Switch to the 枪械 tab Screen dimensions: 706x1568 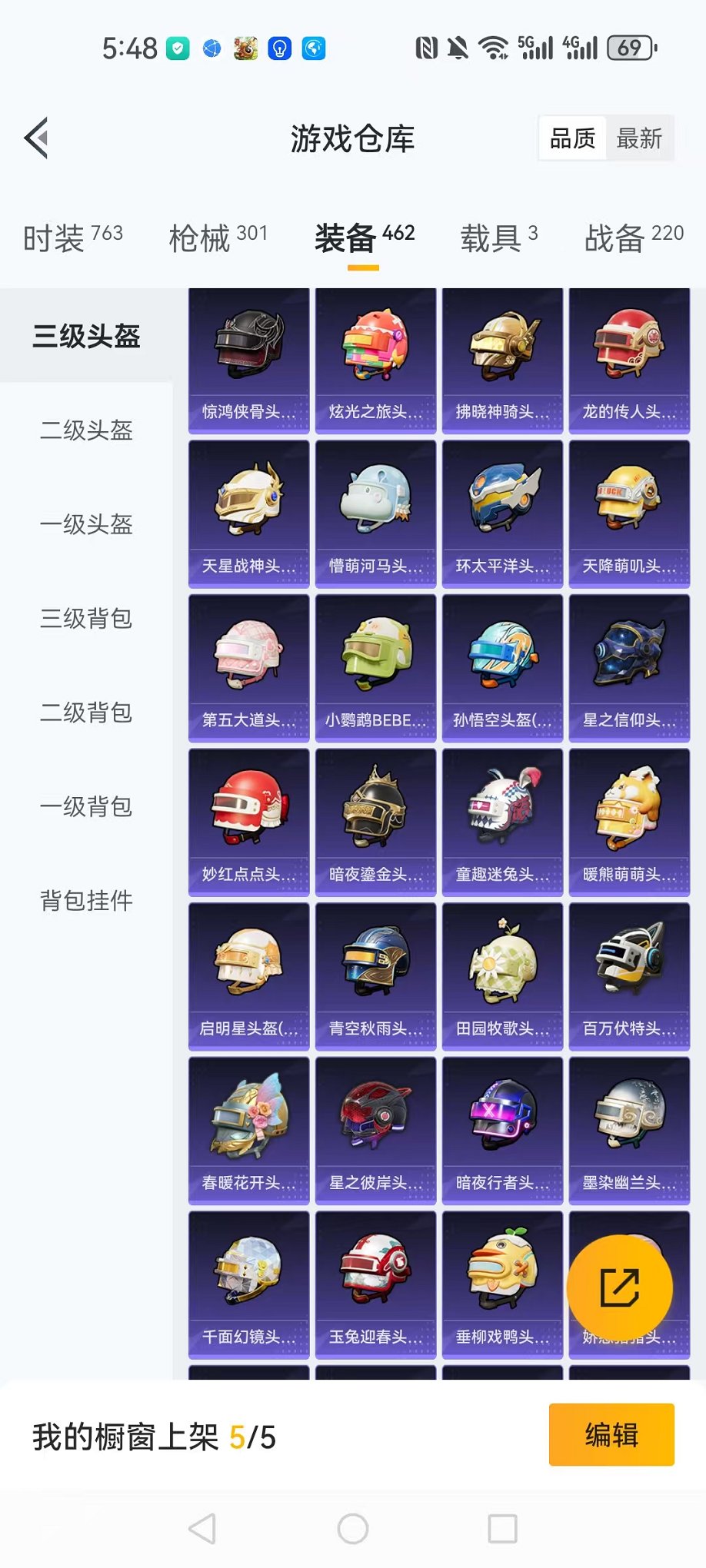(218, 238)
